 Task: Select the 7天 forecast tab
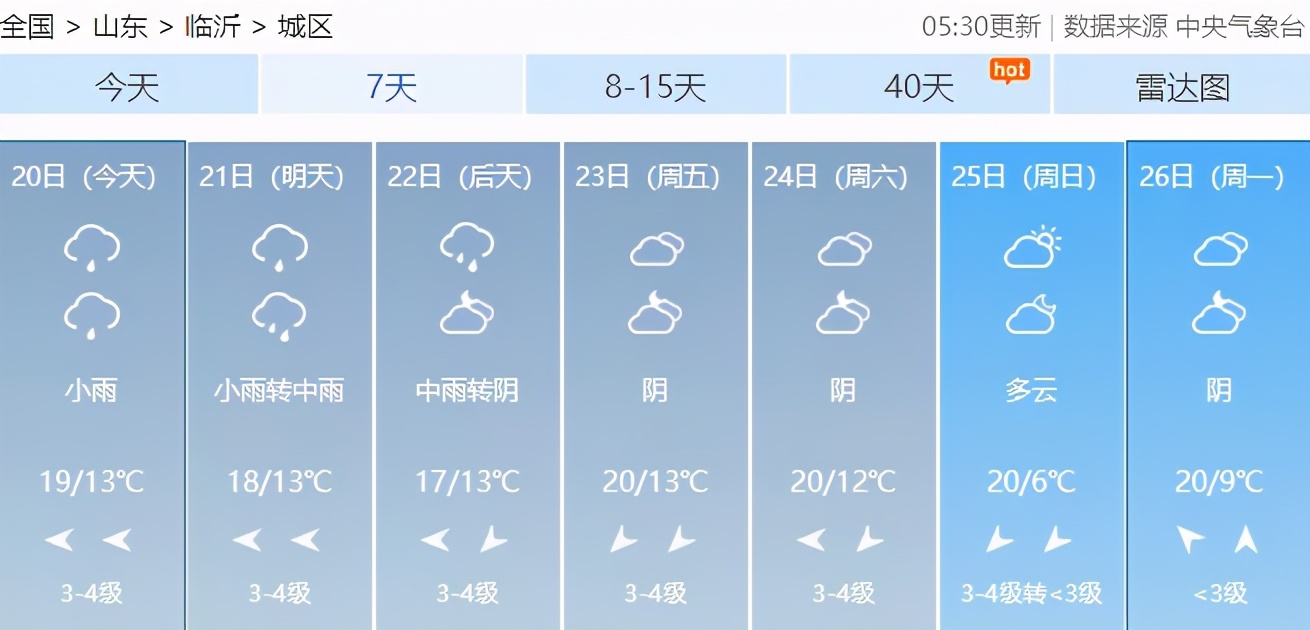[x=391, y=87]
